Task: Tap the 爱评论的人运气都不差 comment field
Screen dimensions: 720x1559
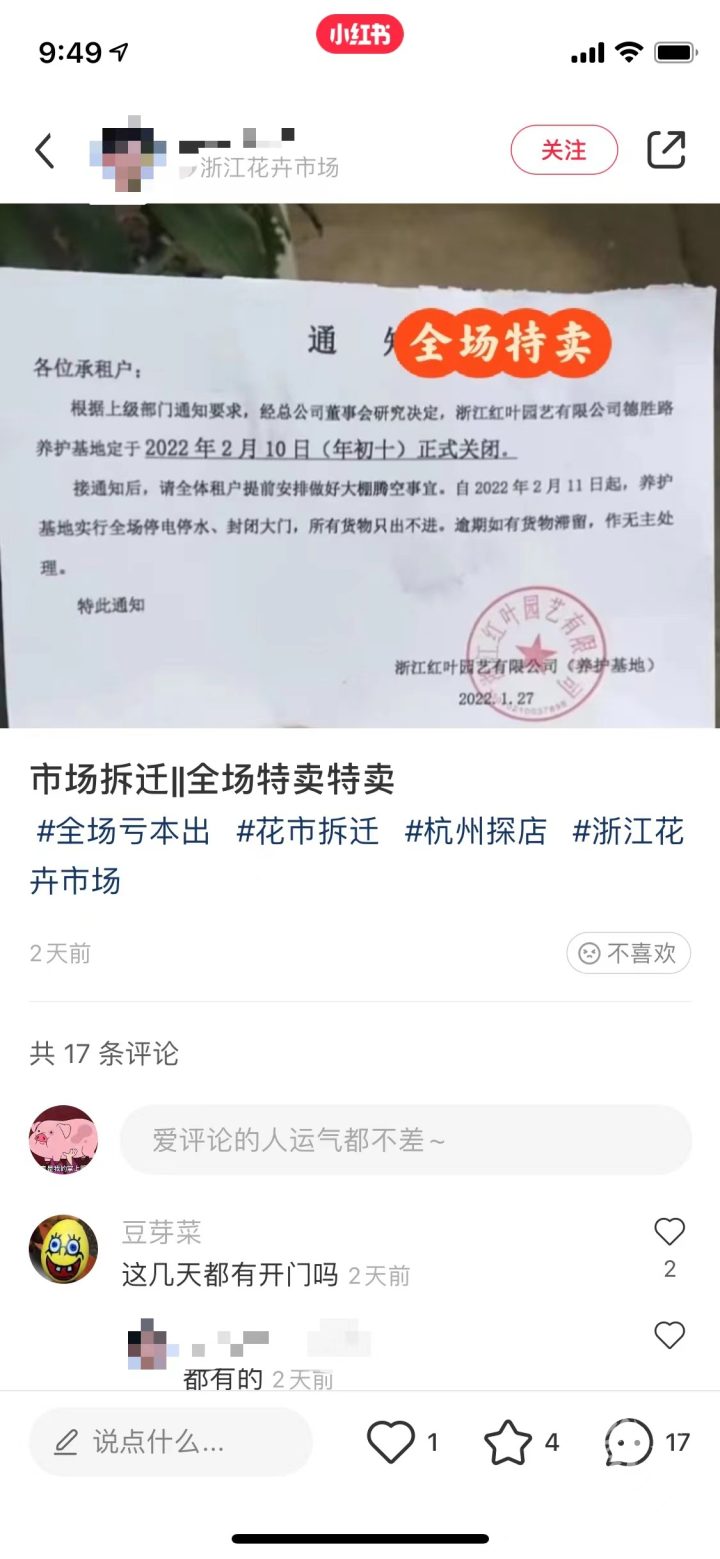Action: click(x=405, y=1140)
